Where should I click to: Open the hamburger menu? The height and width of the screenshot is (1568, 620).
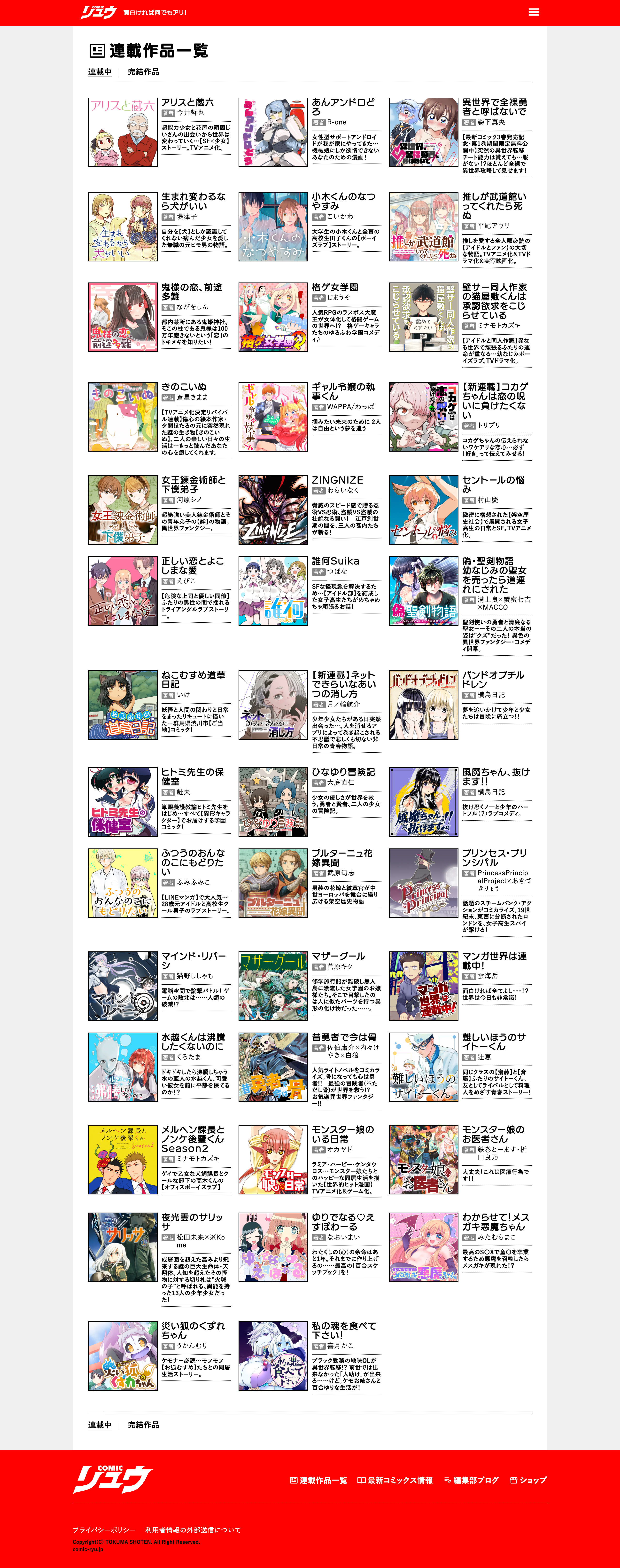pos(534,12)
